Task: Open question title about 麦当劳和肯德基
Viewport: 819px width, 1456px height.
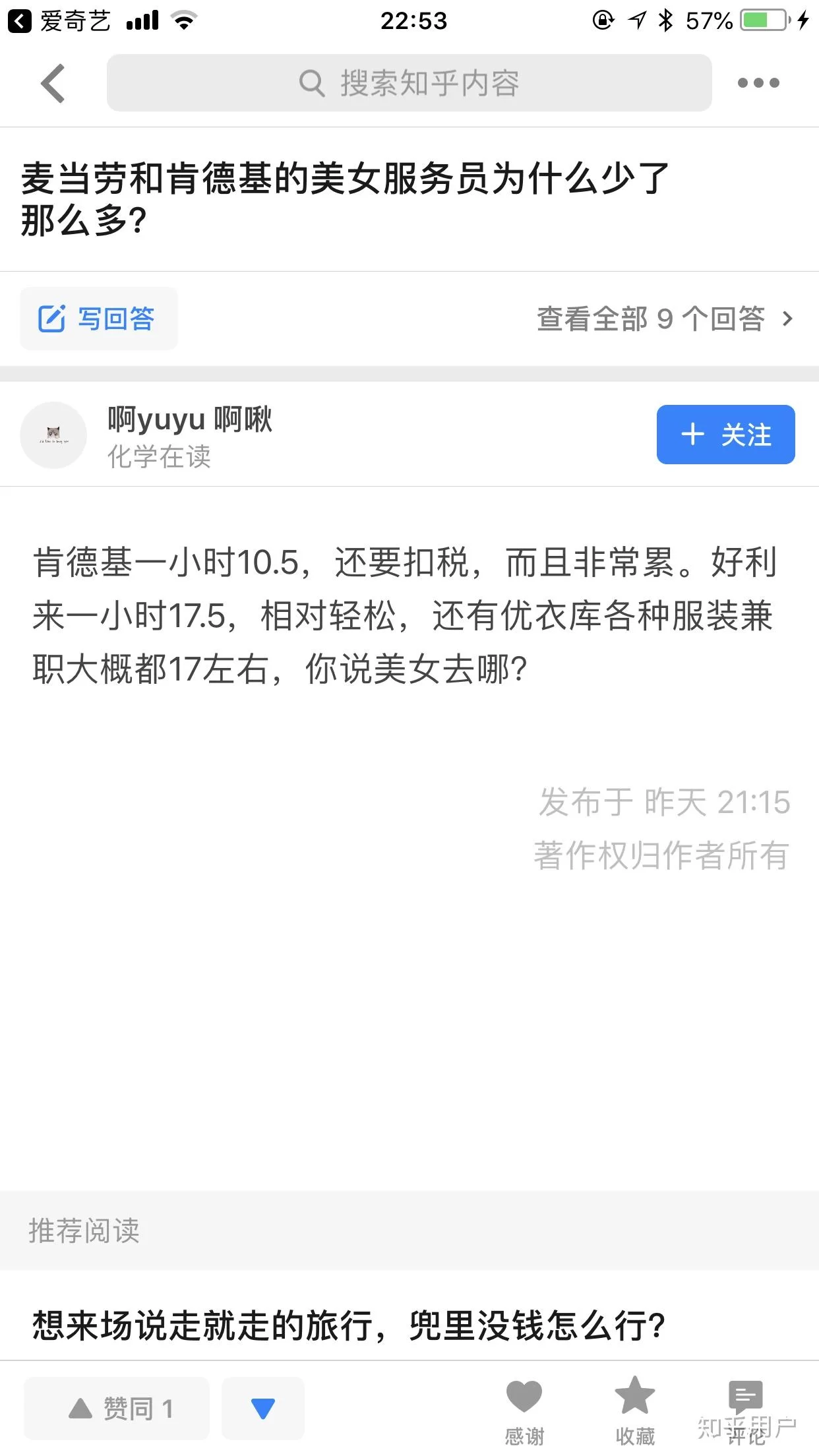Action: point(346,198)
